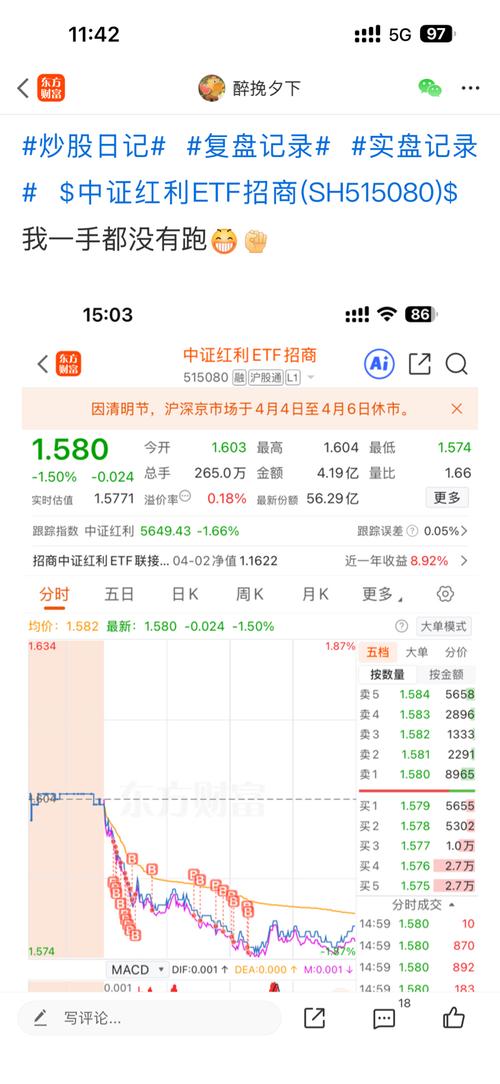View the 中证红利ETF招商 (SH515080) stock page
The image size is (500, 1084).
[259, 194]
